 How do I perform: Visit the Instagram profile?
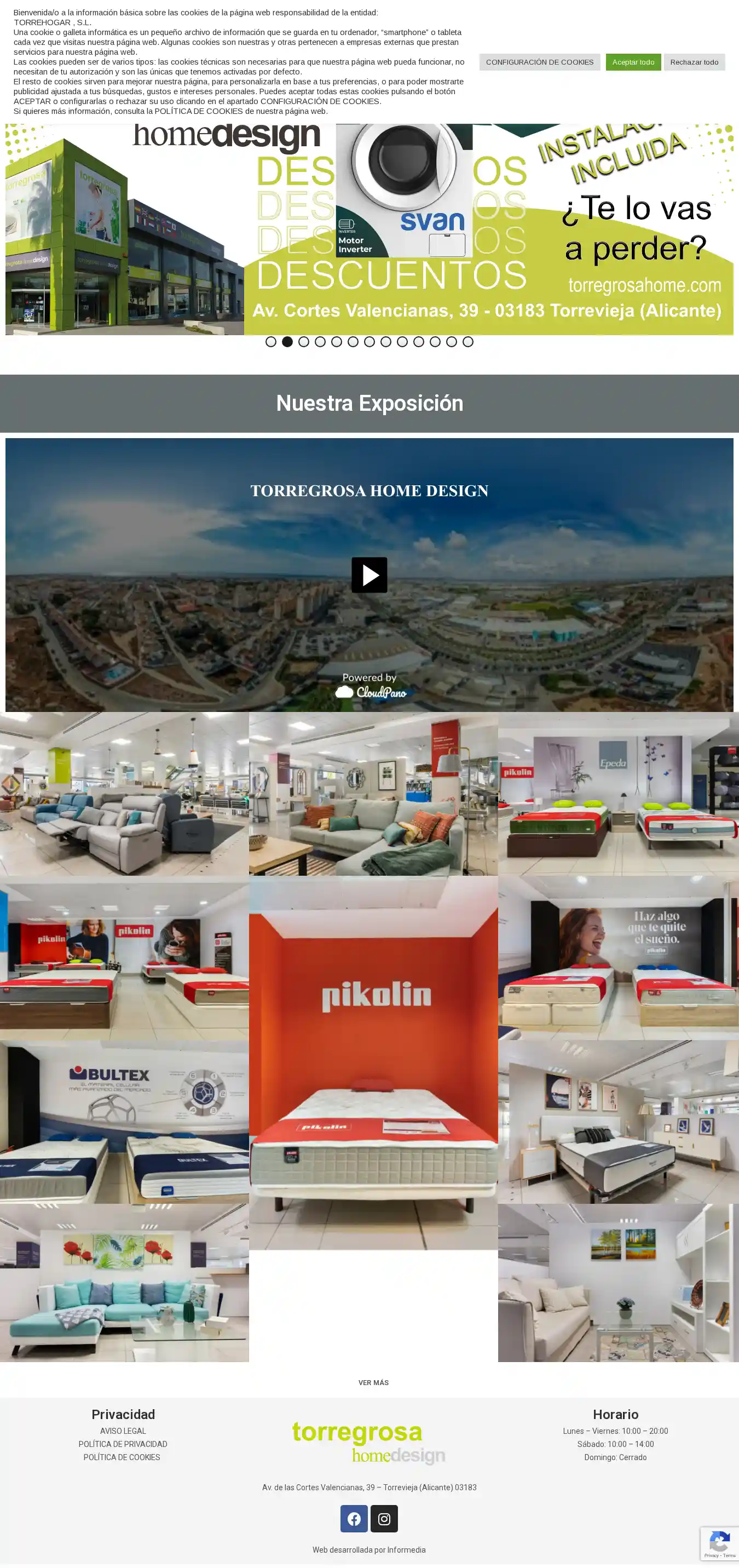coord(384,1519)
